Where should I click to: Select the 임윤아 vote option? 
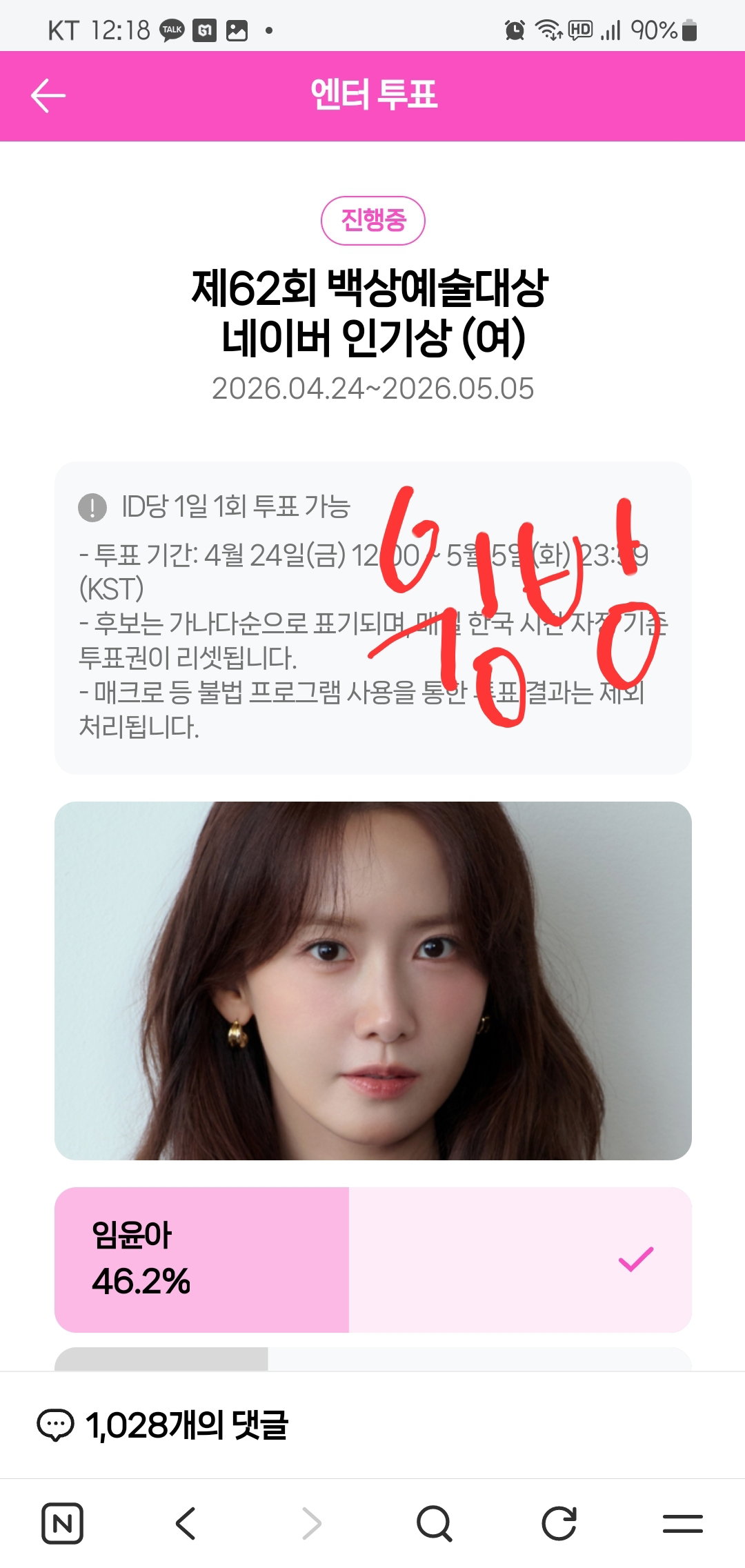(372, 1259)
